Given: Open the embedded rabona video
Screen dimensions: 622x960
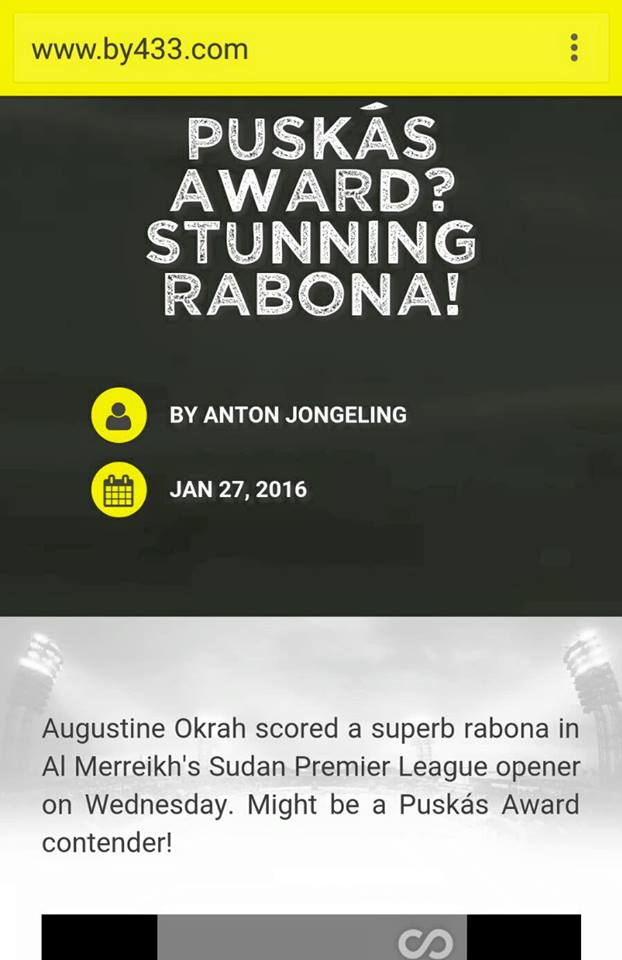Looking at the screenshot, I should pos(311,937).
